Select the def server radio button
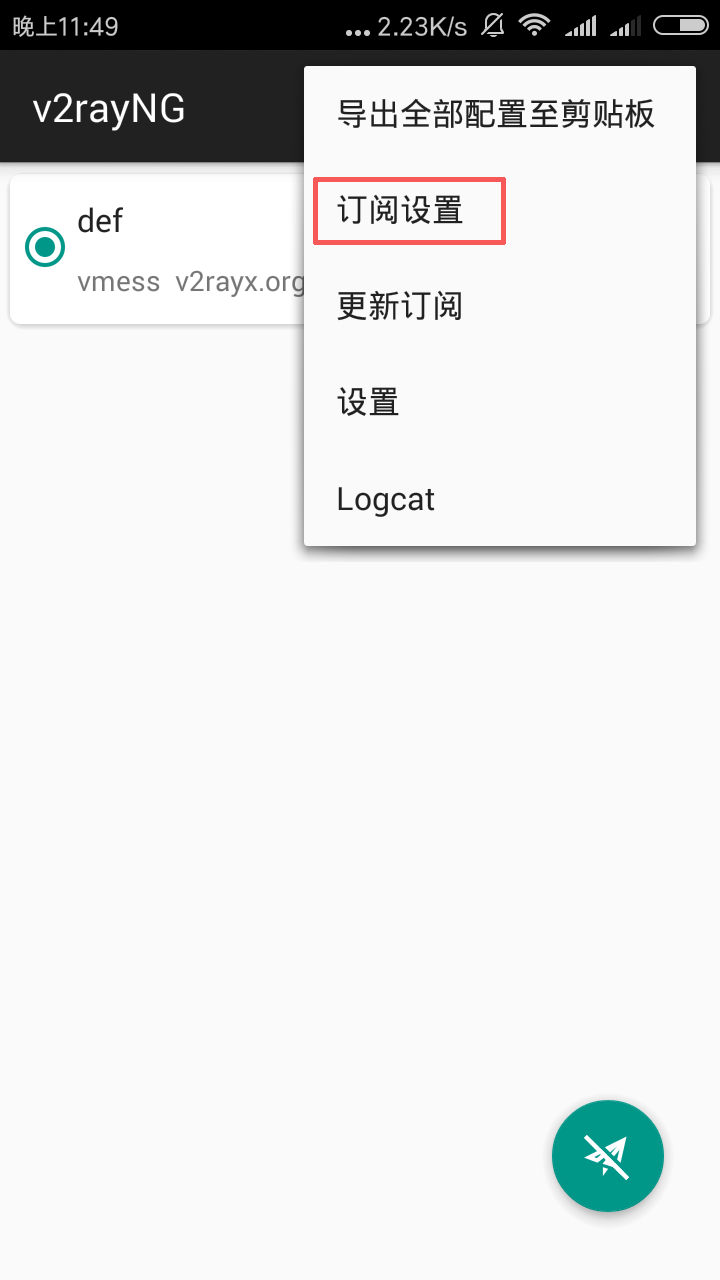 45,247
